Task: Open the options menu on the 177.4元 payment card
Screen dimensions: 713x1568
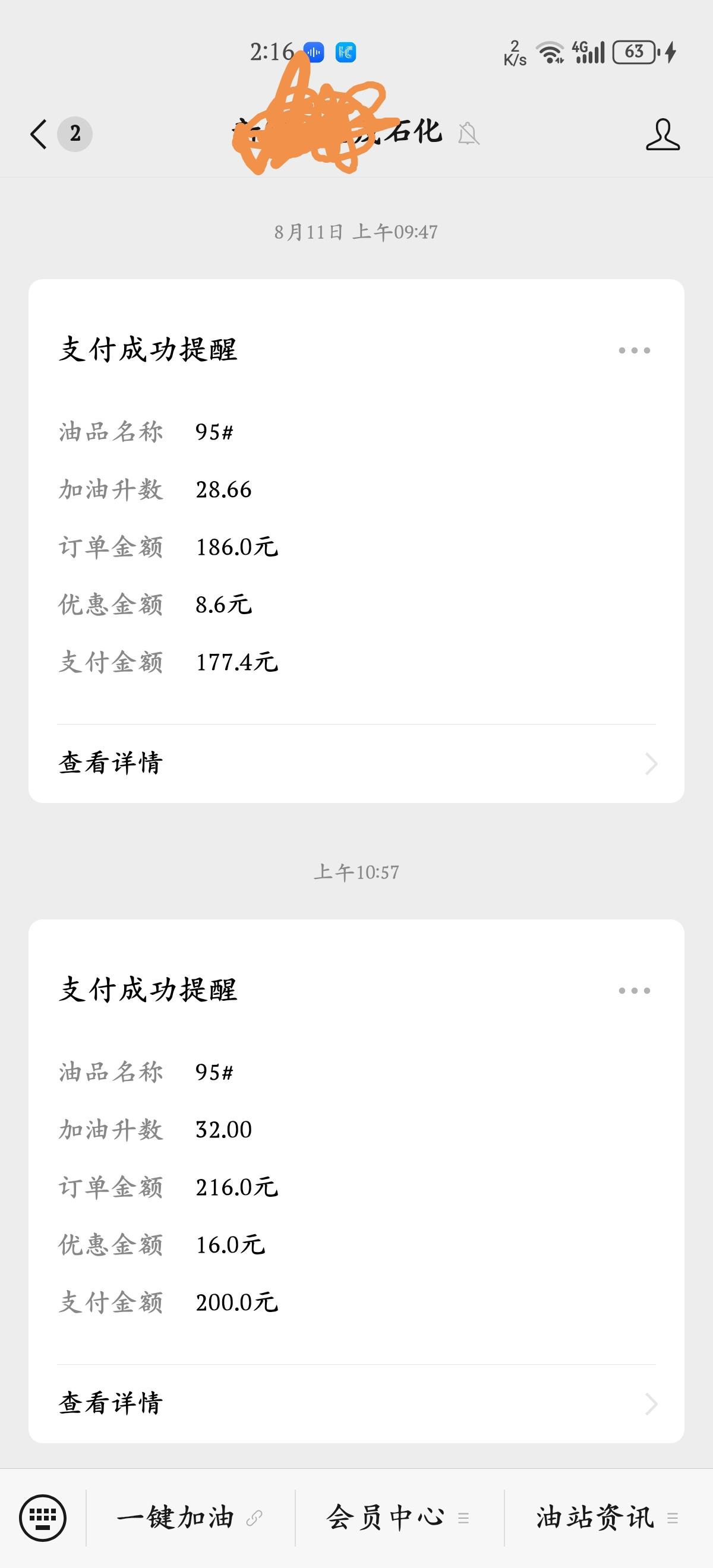Action: (x=634, y=350)
